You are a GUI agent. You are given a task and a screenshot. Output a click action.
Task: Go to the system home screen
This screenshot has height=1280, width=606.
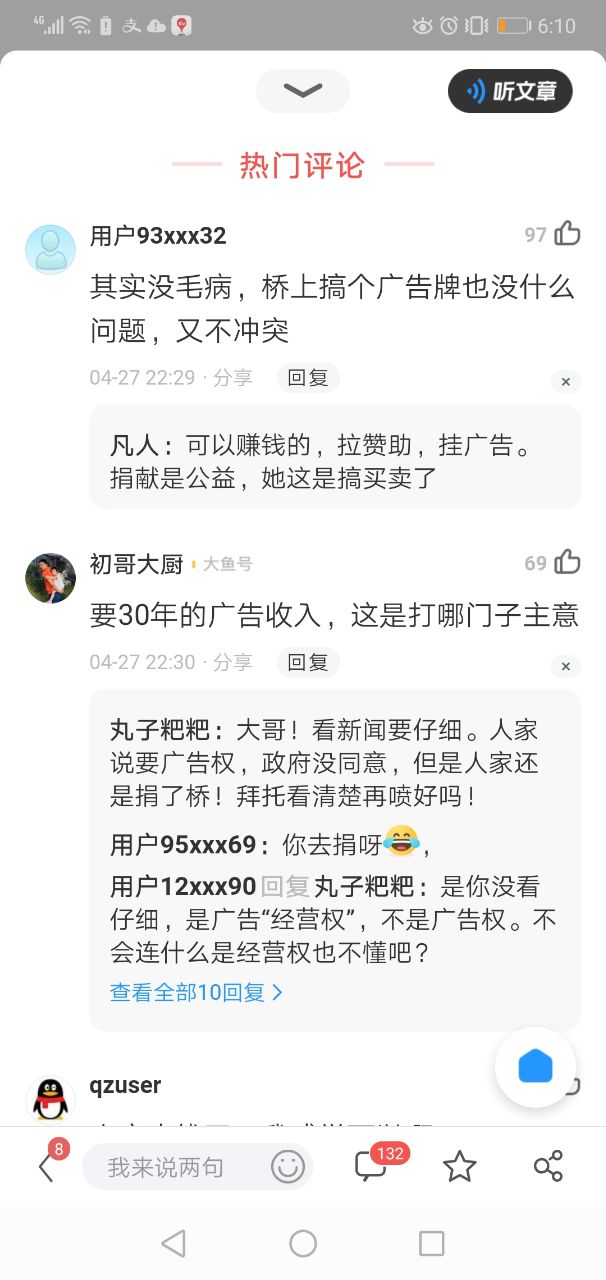click(x=303, y=1243)
